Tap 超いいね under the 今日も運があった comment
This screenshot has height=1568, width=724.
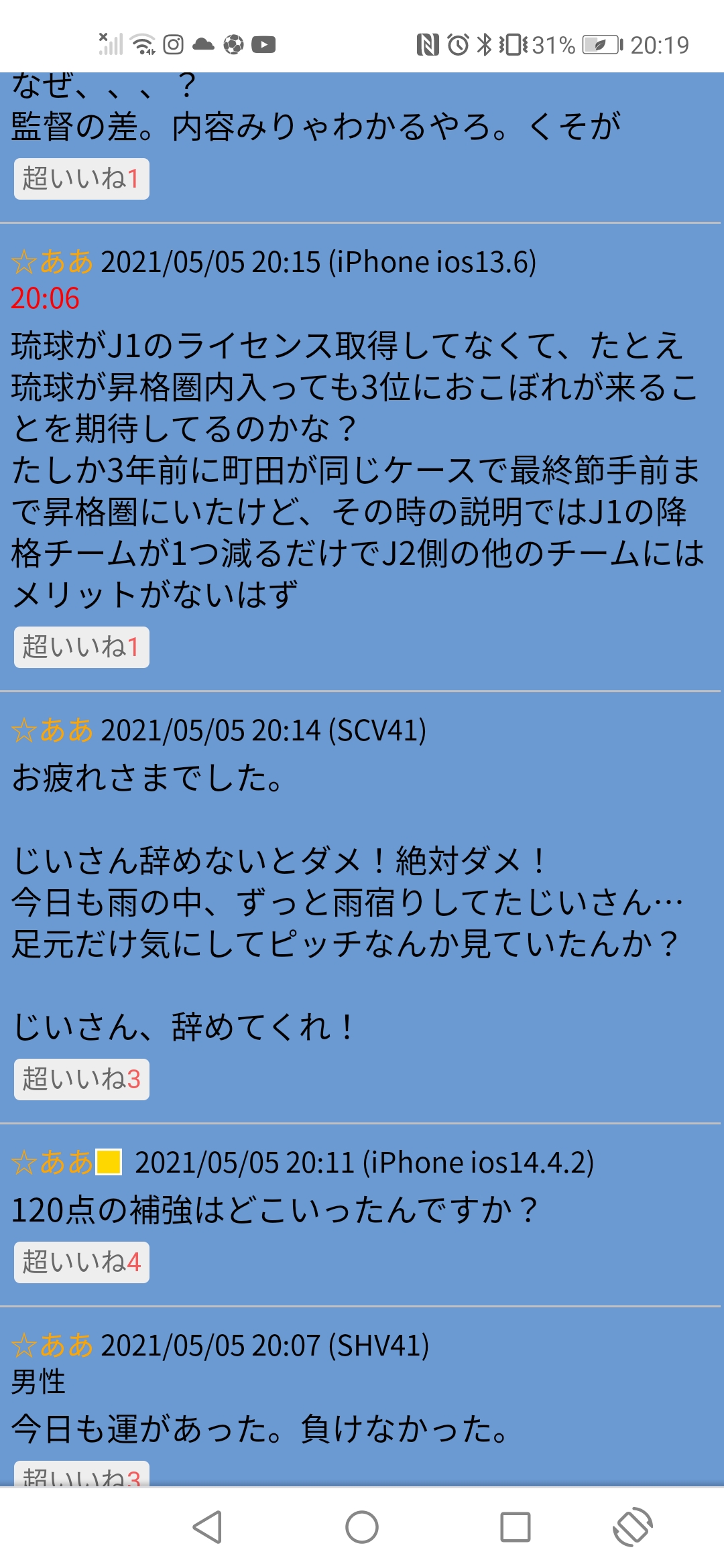click(x=81, y=1477)
